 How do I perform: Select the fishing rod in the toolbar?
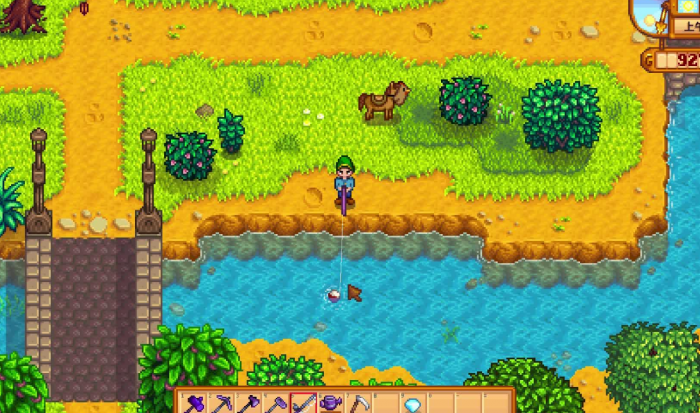(x=304, y=404)
